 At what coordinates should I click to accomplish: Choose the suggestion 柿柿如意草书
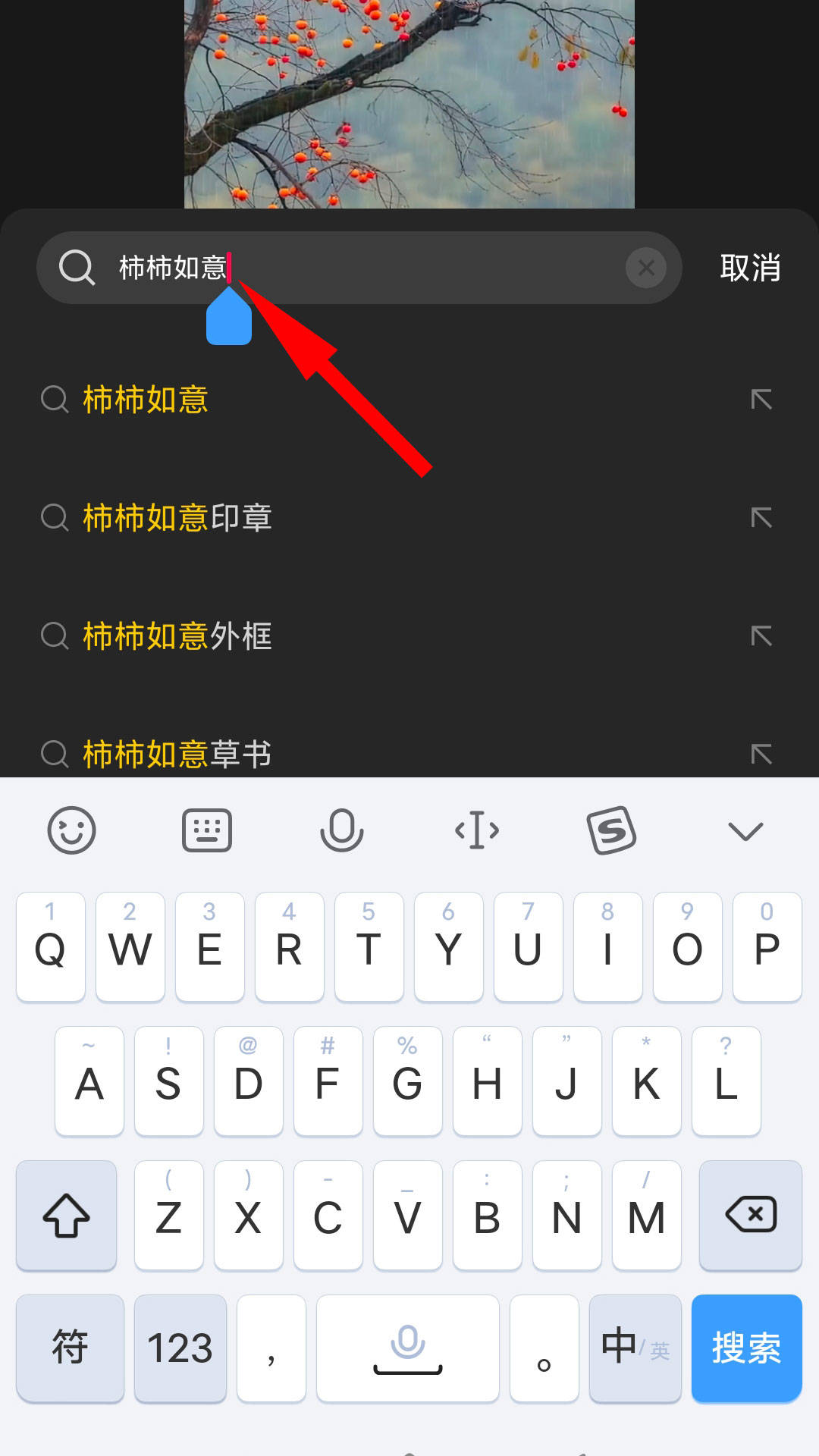pos(177,754)
